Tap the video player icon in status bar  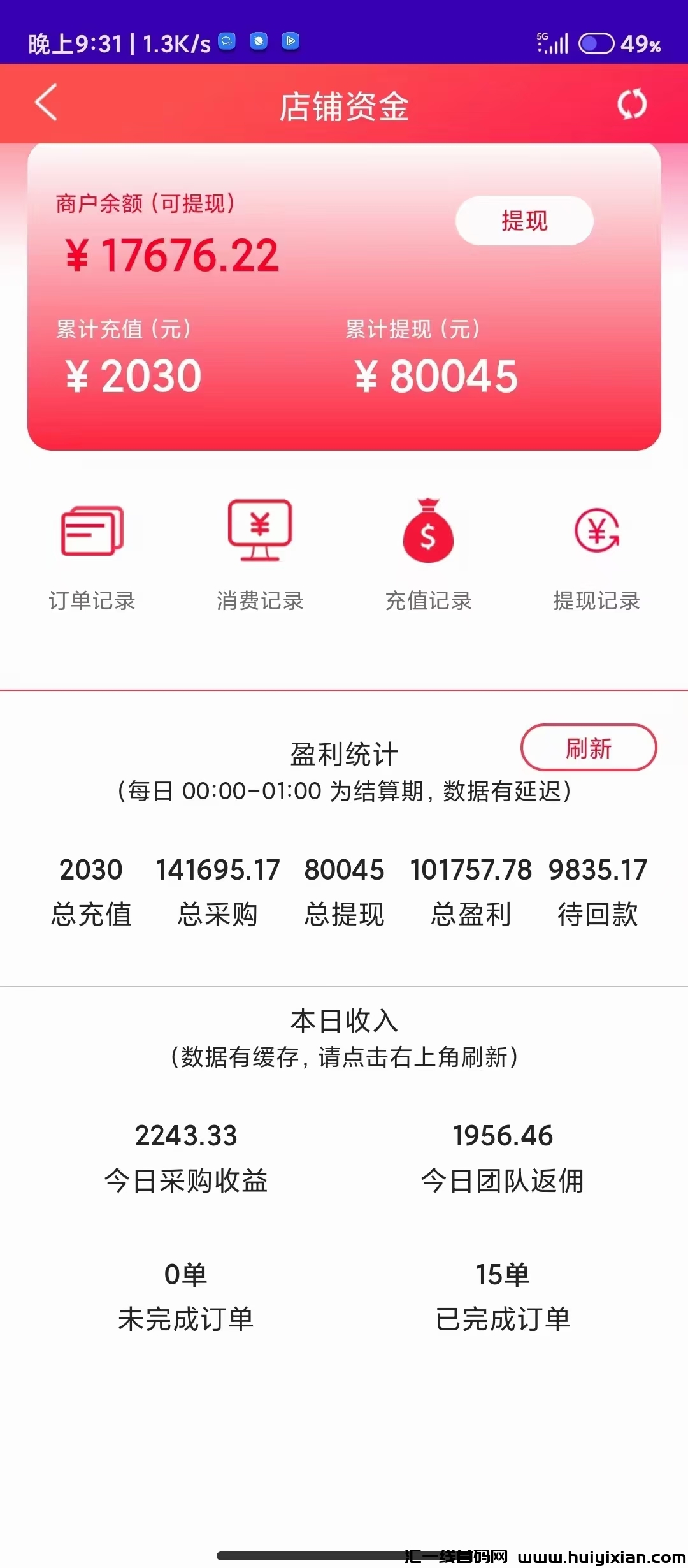tap(290, 40)
